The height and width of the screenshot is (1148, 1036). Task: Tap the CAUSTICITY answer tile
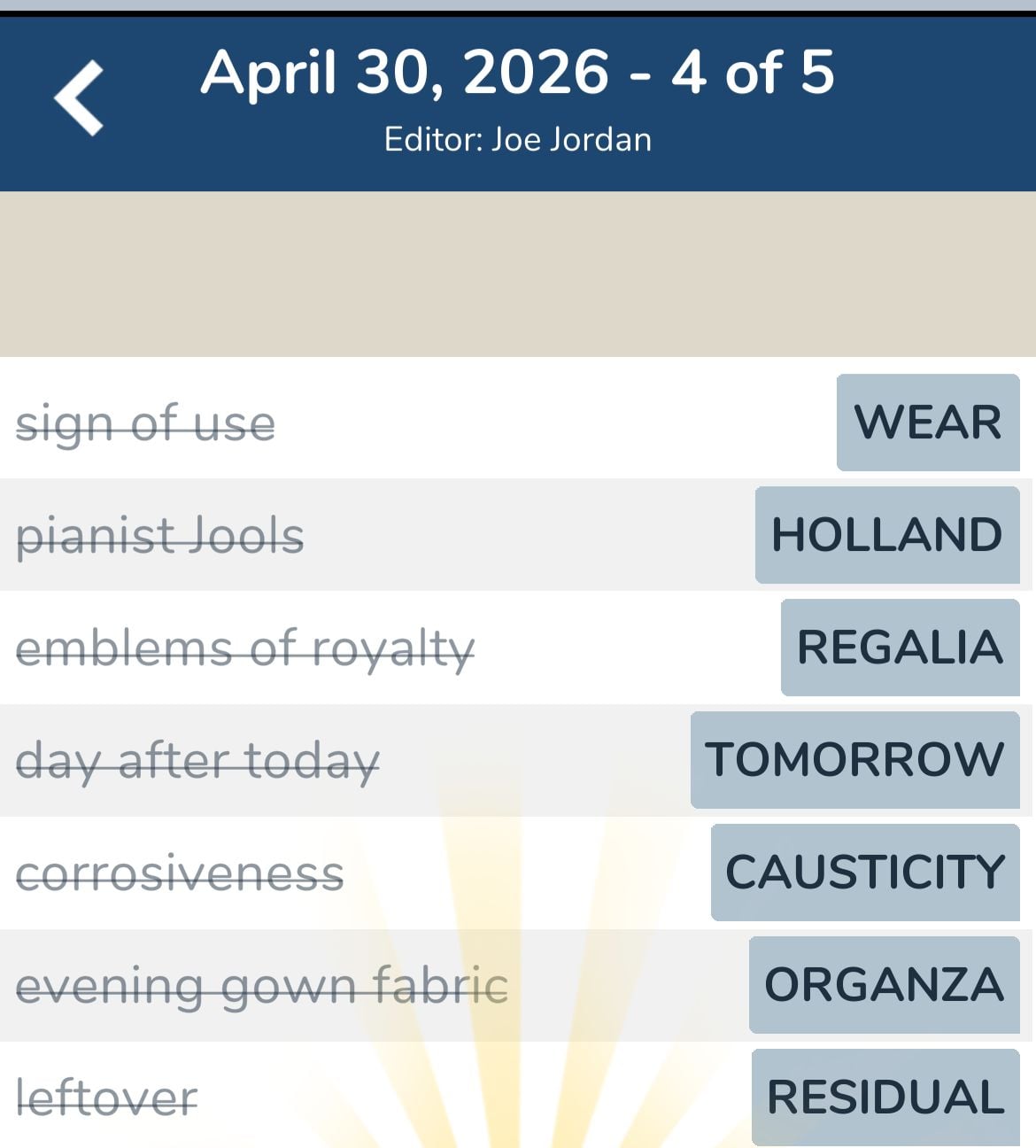pos(865,873)
